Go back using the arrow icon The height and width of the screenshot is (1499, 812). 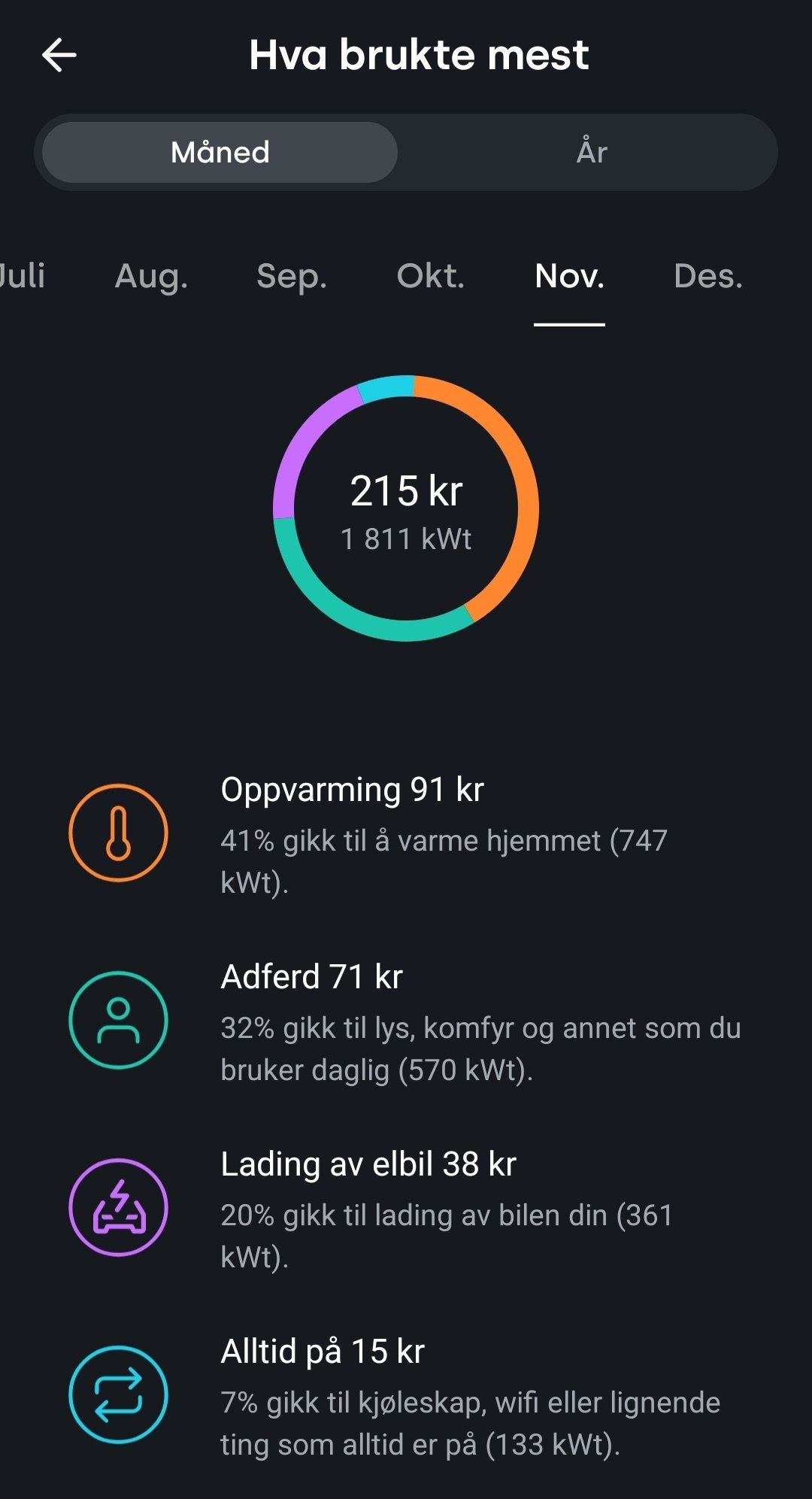[x=59, y=55]
